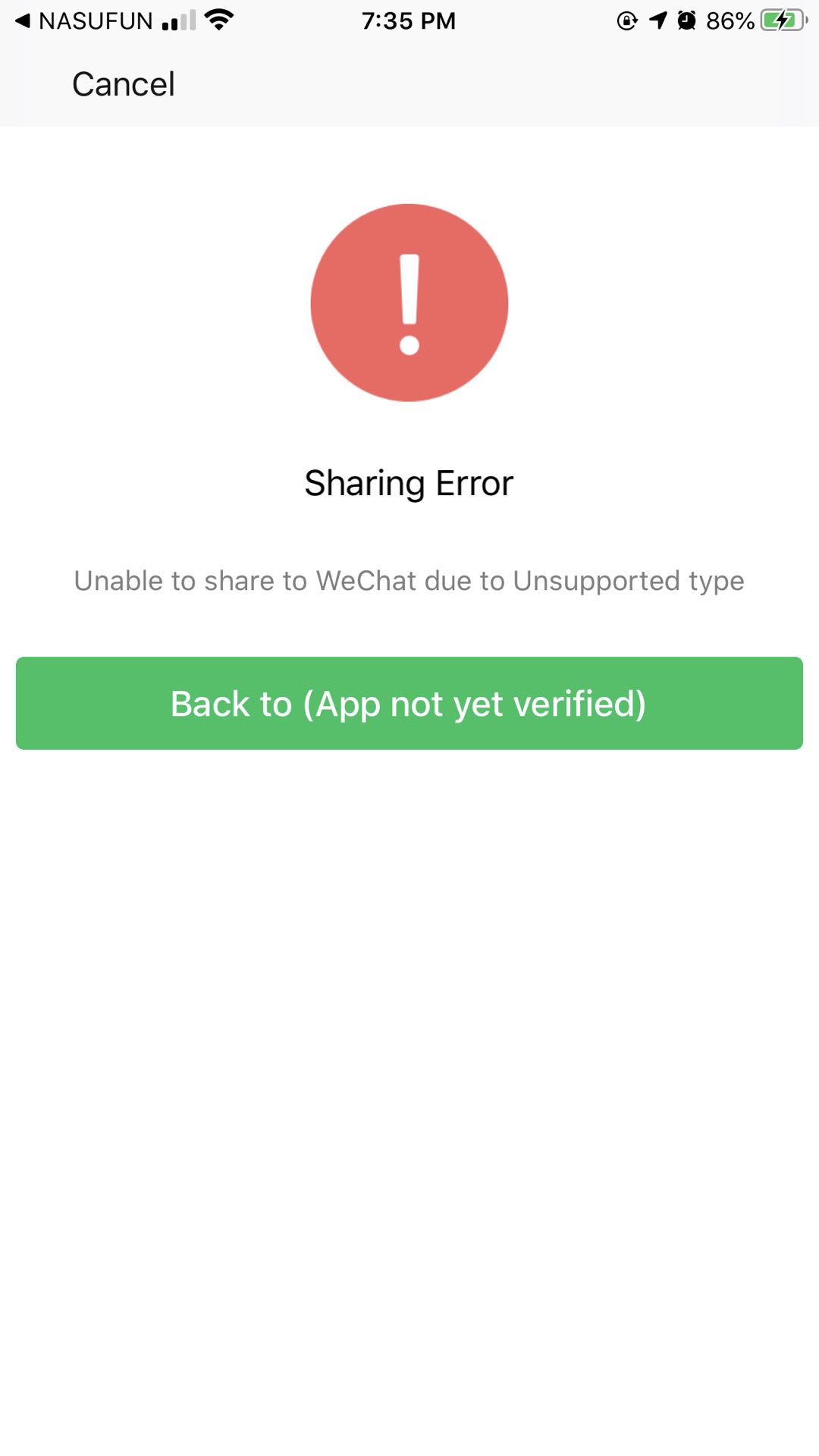
Task: Tap the 86% battery percentage label
Action: (x=730, y=20)
